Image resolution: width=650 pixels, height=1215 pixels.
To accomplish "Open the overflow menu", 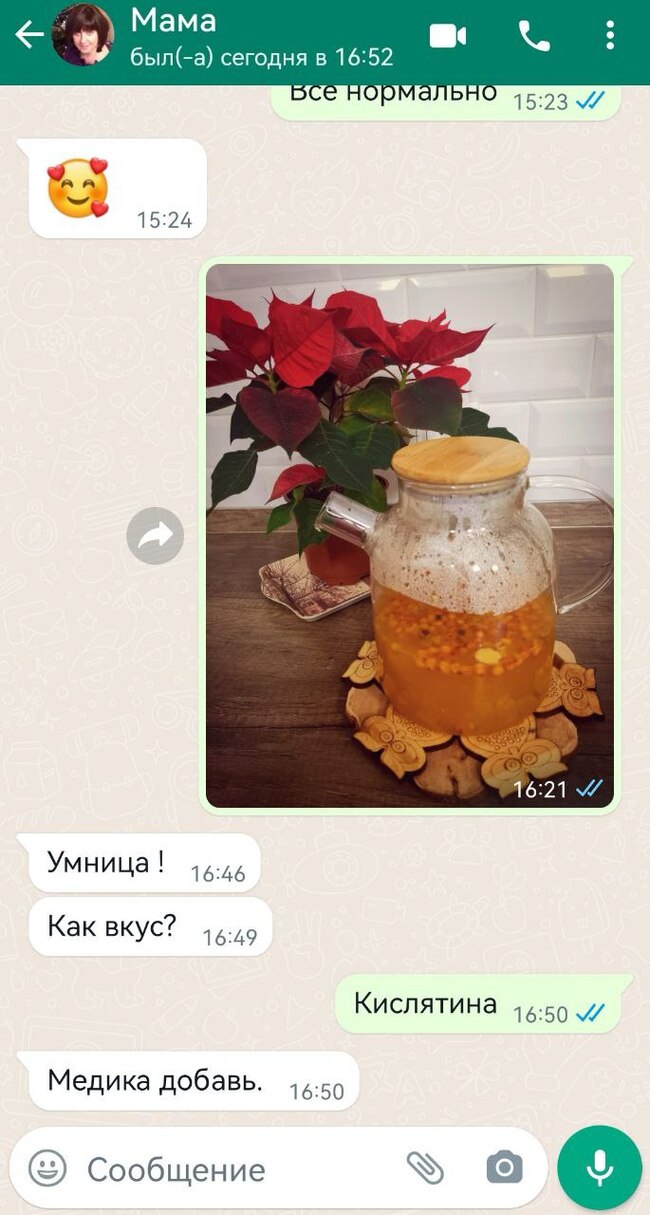I will (610, 36).
